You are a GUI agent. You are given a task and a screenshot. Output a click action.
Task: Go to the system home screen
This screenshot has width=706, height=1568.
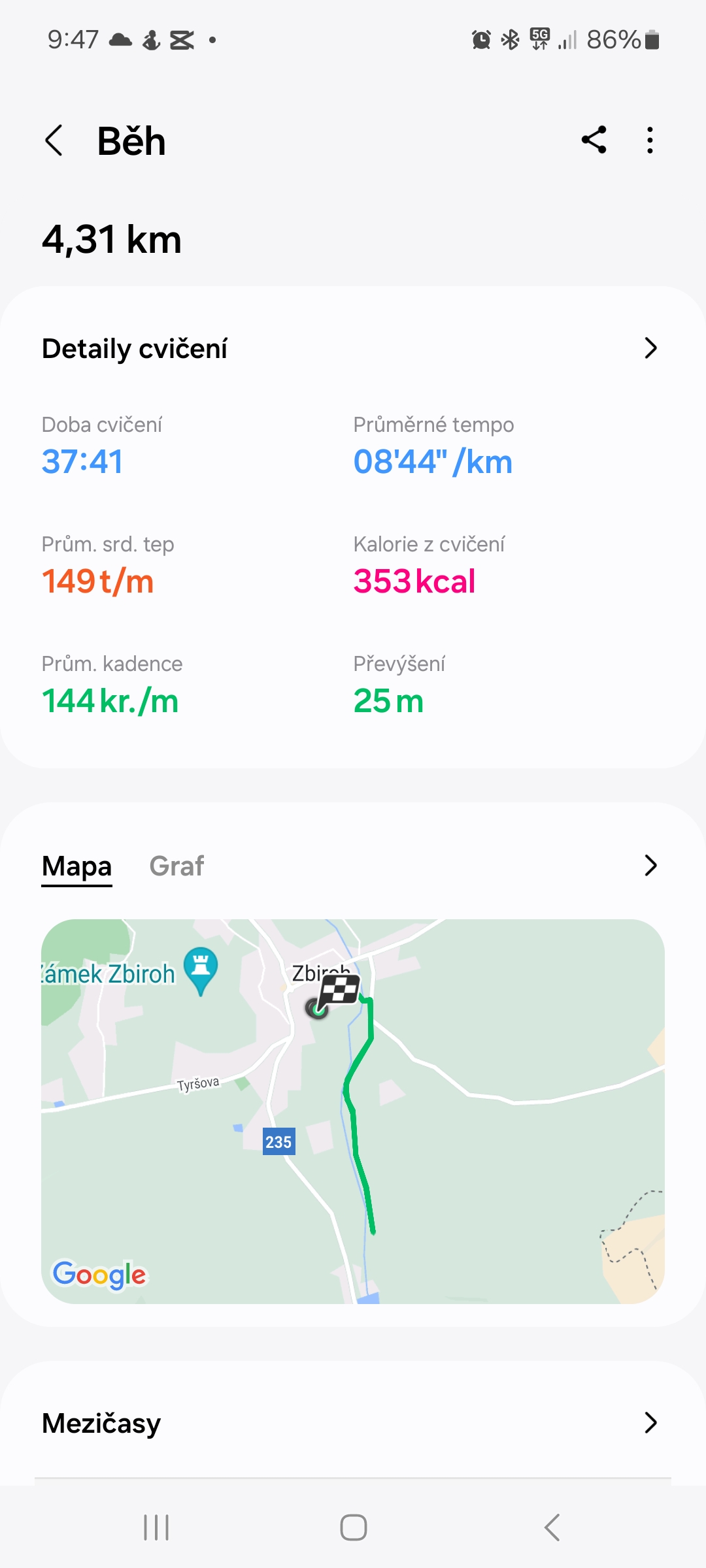(x=353, y=1527)
